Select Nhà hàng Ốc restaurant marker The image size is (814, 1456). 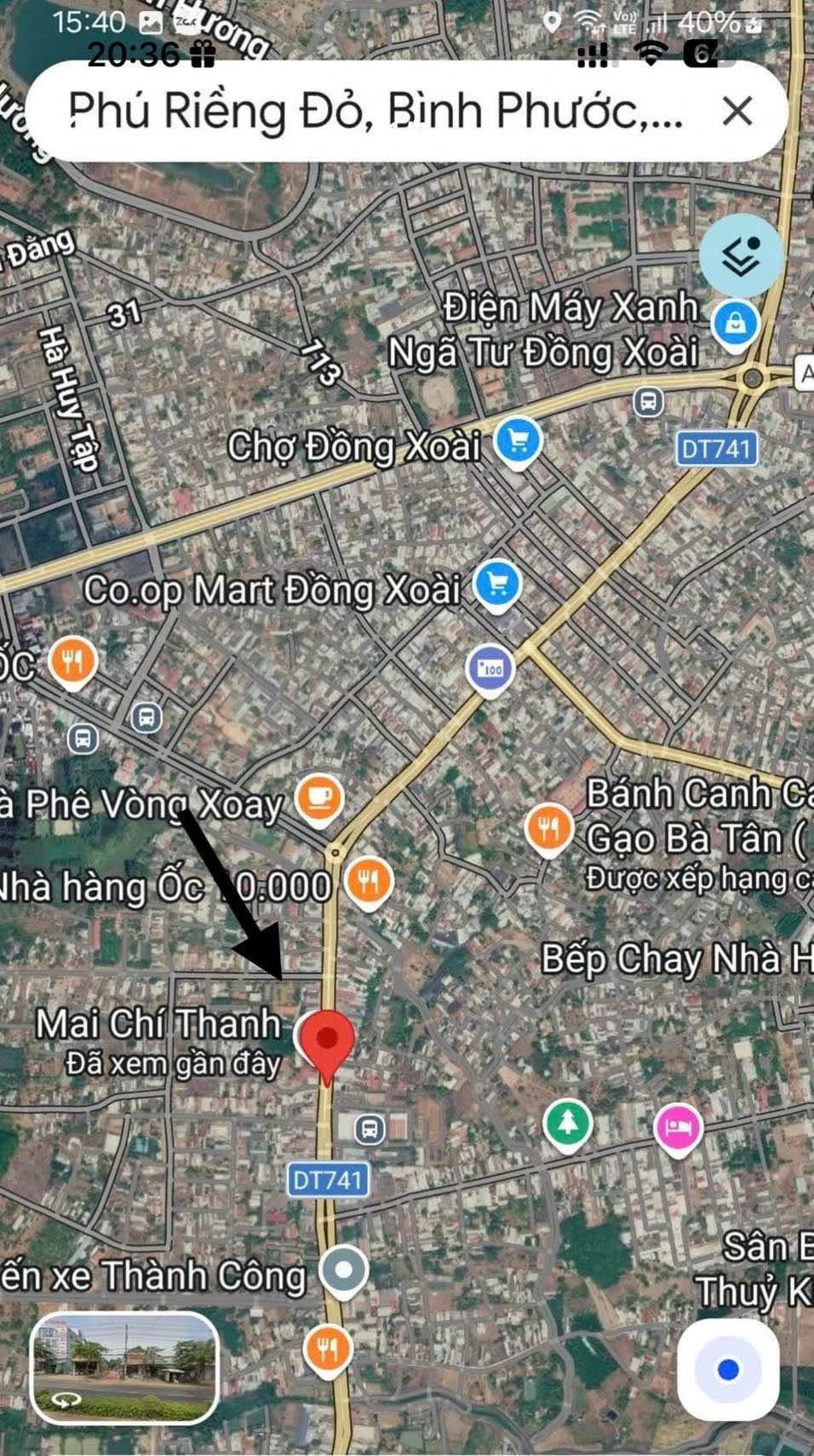click(369, 883)
